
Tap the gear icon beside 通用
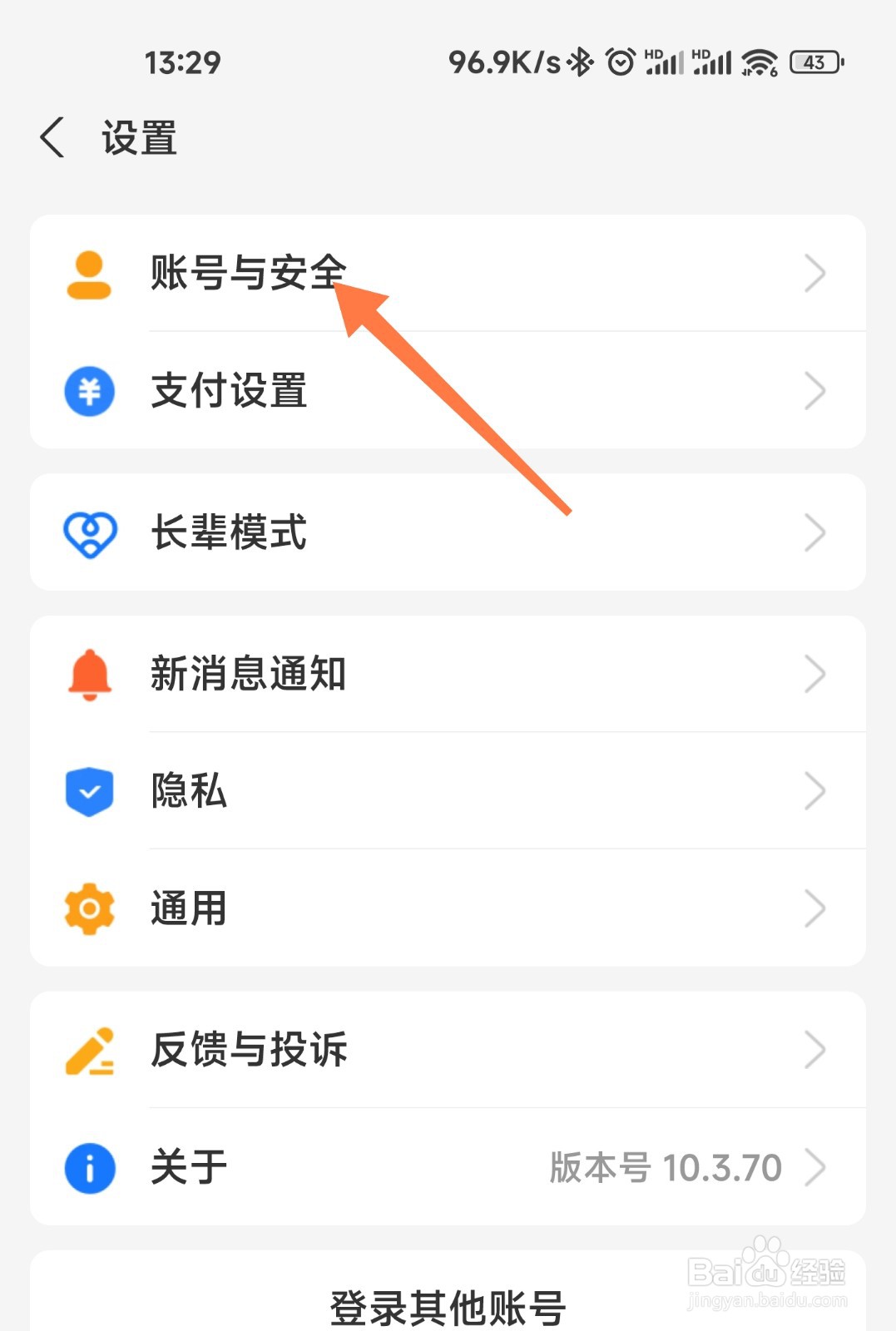click(88, 908)
